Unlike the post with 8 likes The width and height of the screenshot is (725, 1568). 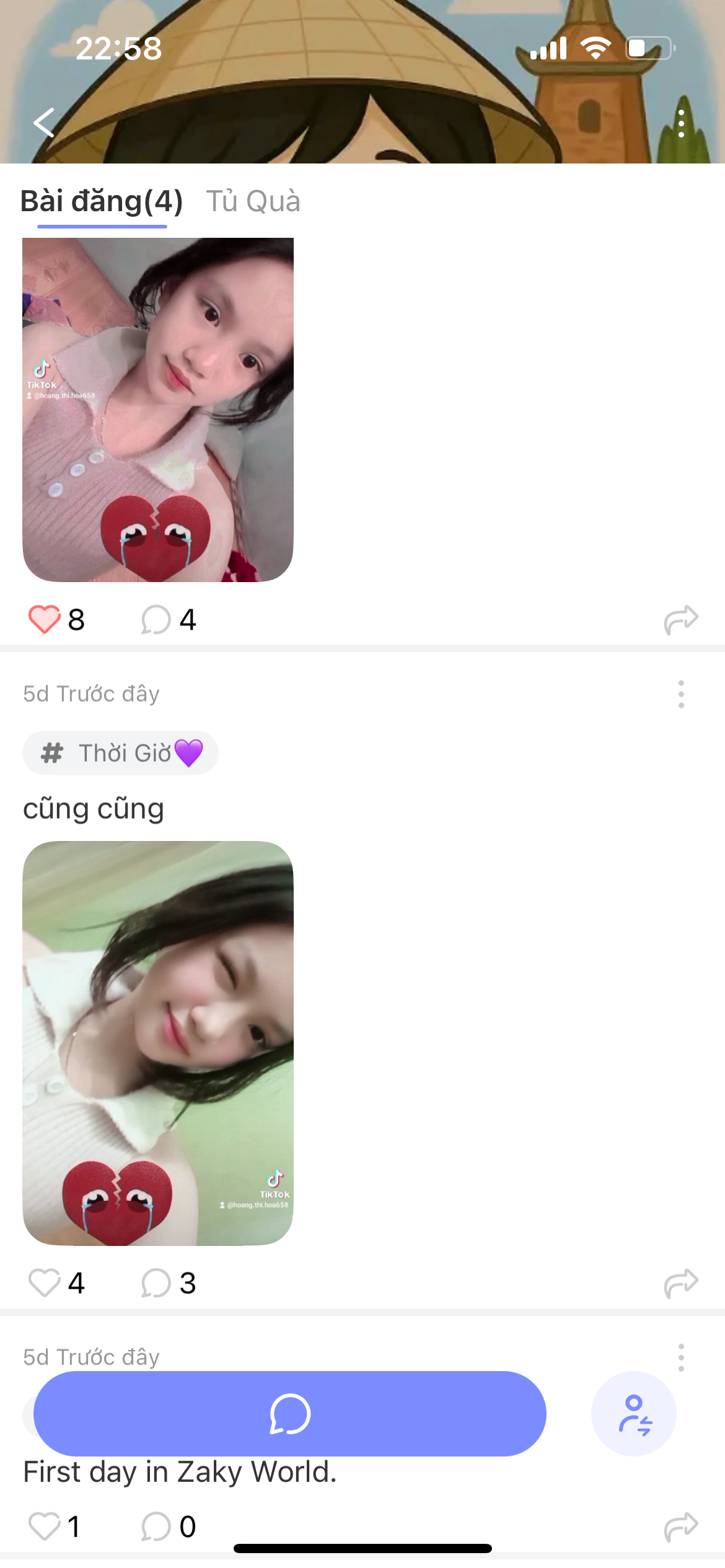click(45, 619)
